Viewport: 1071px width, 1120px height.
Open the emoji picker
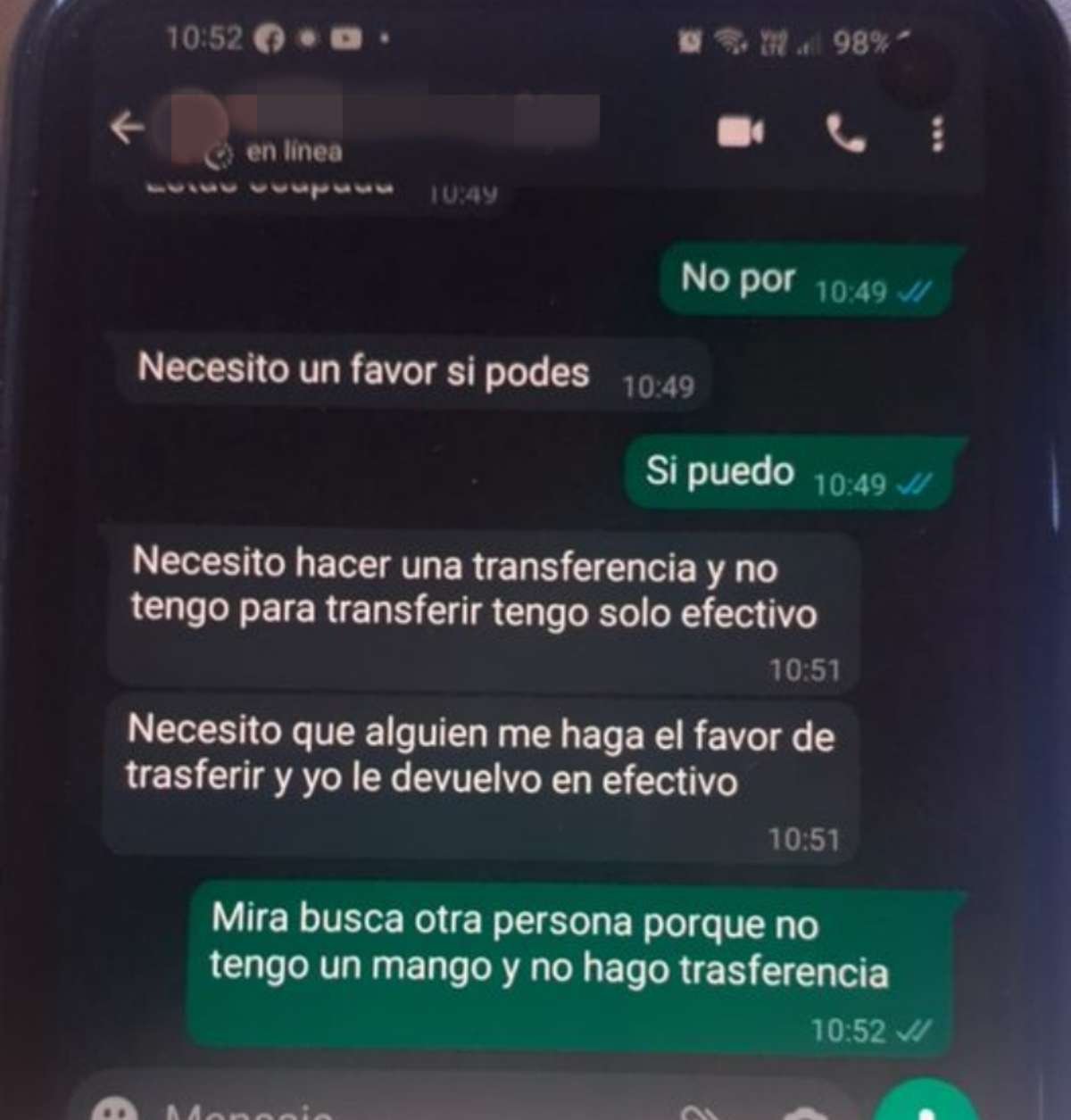tap(115, 1109)
